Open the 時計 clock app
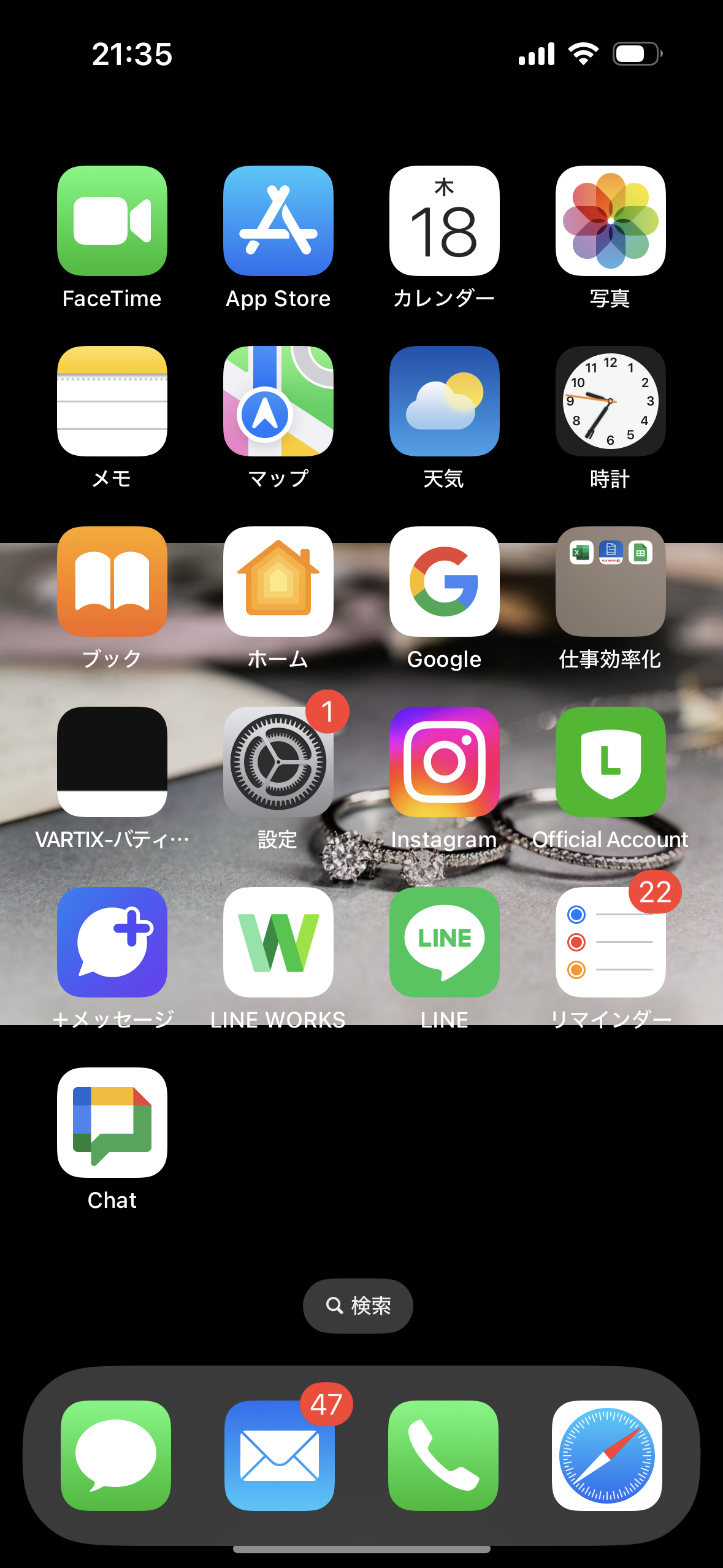 [611, 401]
